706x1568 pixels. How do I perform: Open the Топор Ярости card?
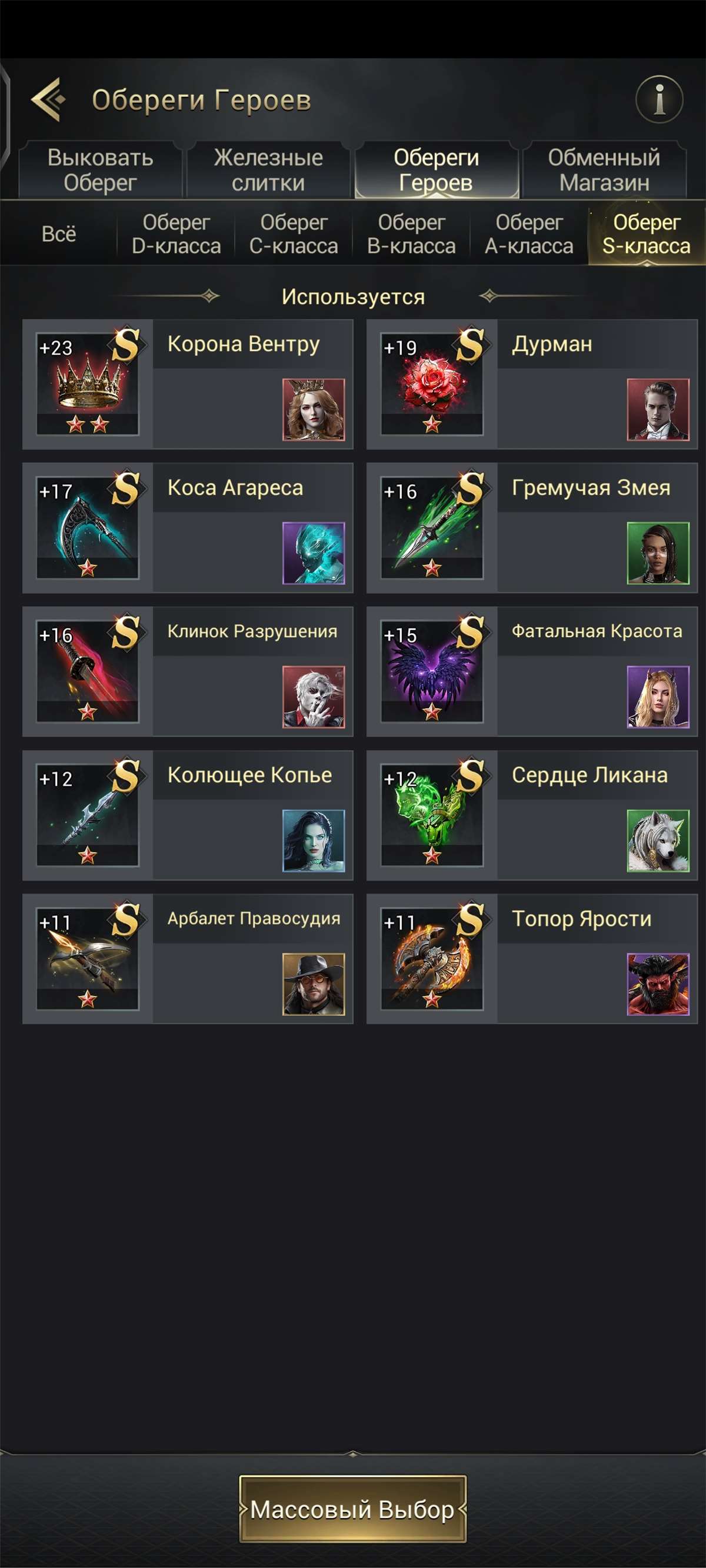[532, 959]
